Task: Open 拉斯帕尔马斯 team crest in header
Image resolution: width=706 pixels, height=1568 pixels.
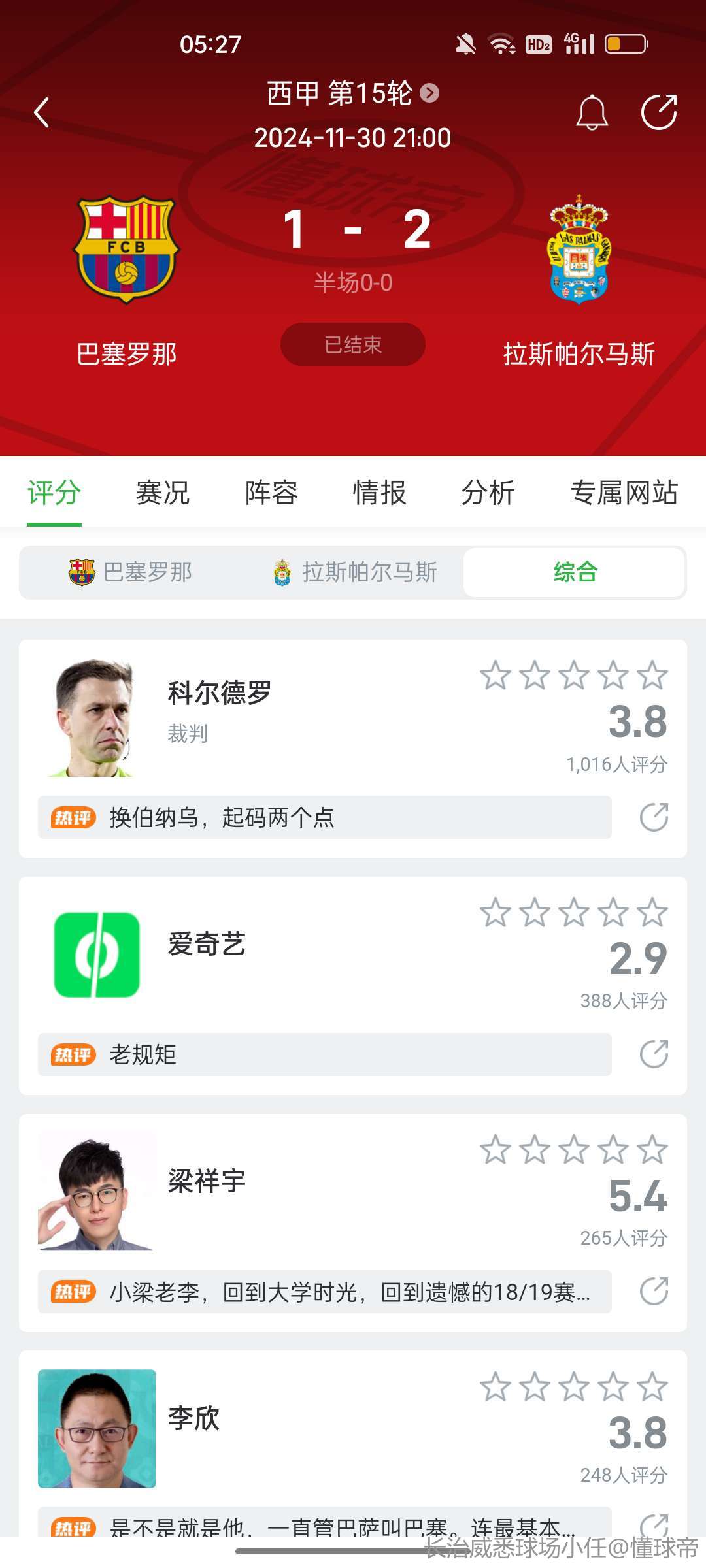Action: [x=579, y=250]
